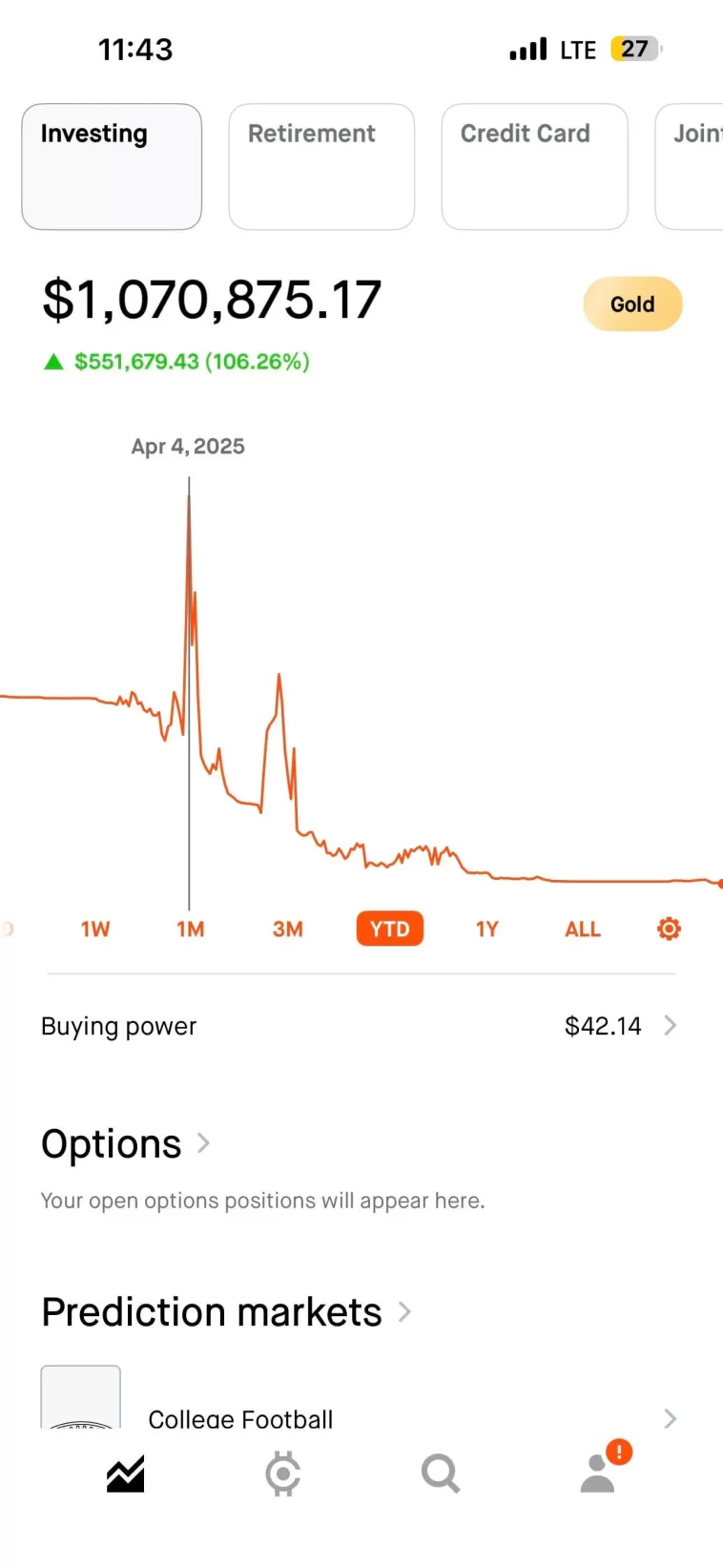View the ALL time chart range
The width and height of the screenshot is (723, 1568).
[583, 929]
